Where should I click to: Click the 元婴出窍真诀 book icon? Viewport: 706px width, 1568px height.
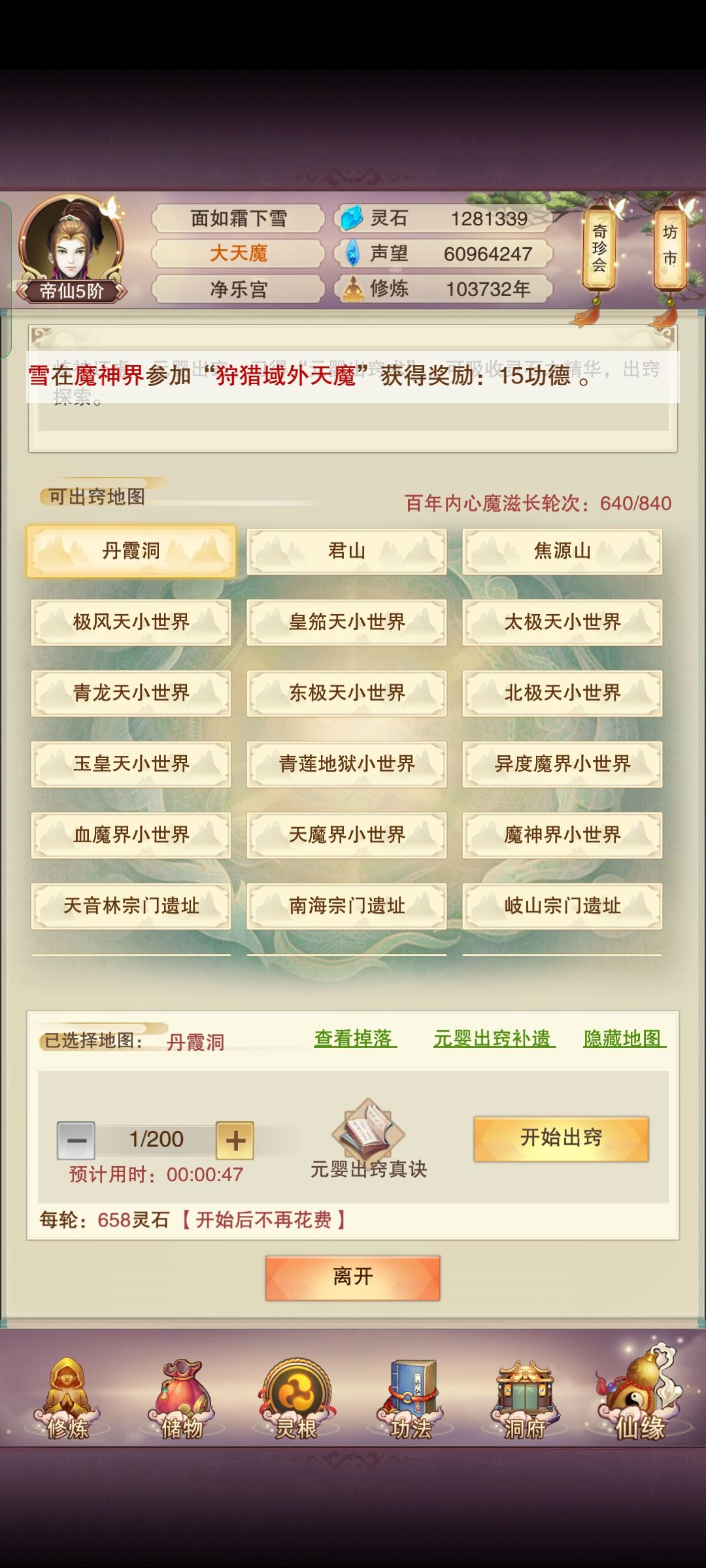pos(368,1129)
